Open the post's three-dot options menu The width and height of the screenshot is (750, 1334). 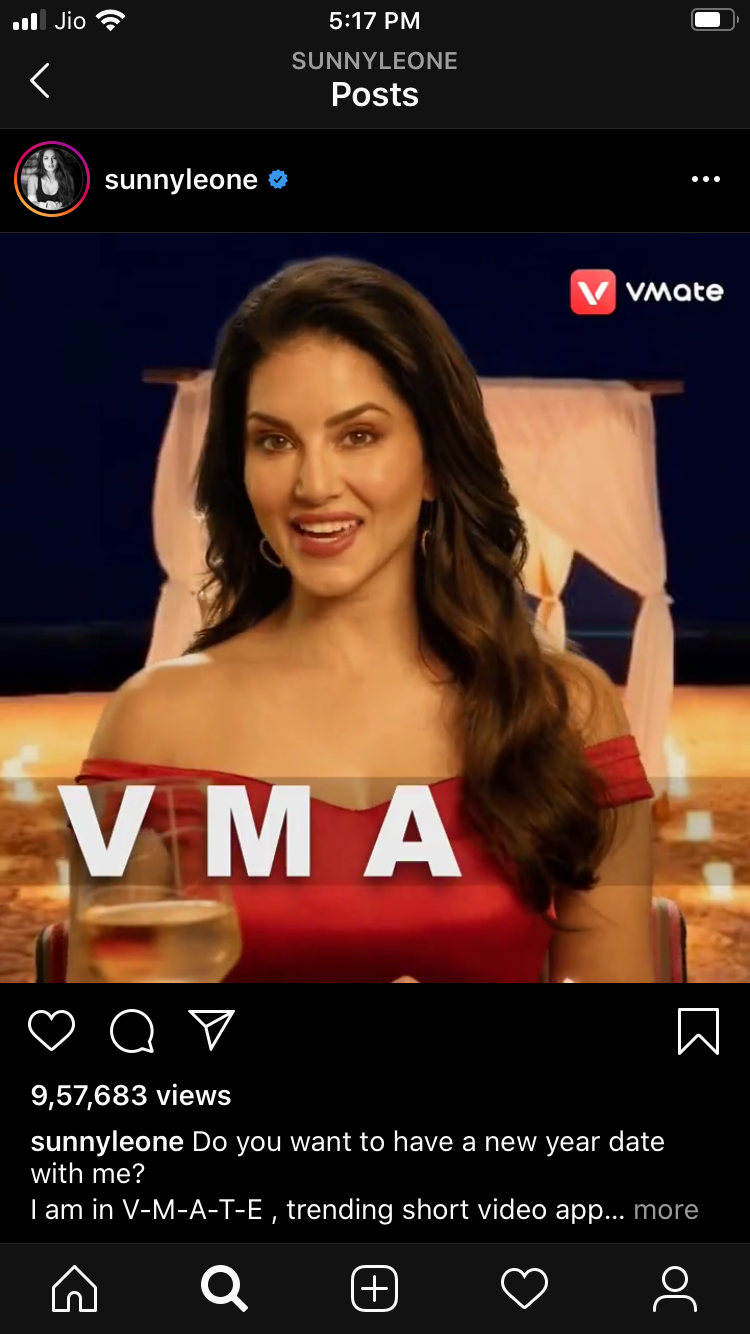click(x=705, y=180)
